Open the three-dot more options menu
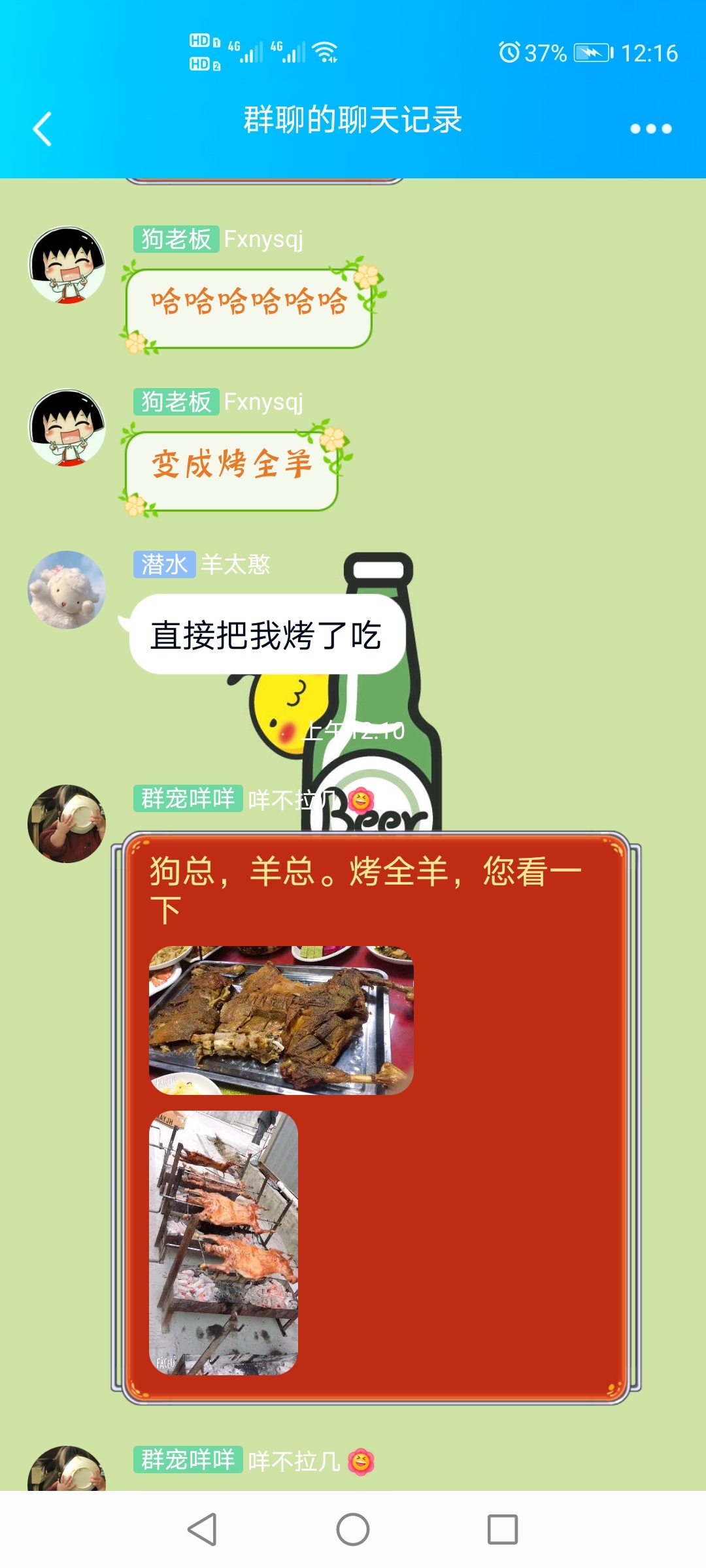 tap(650, 129)
